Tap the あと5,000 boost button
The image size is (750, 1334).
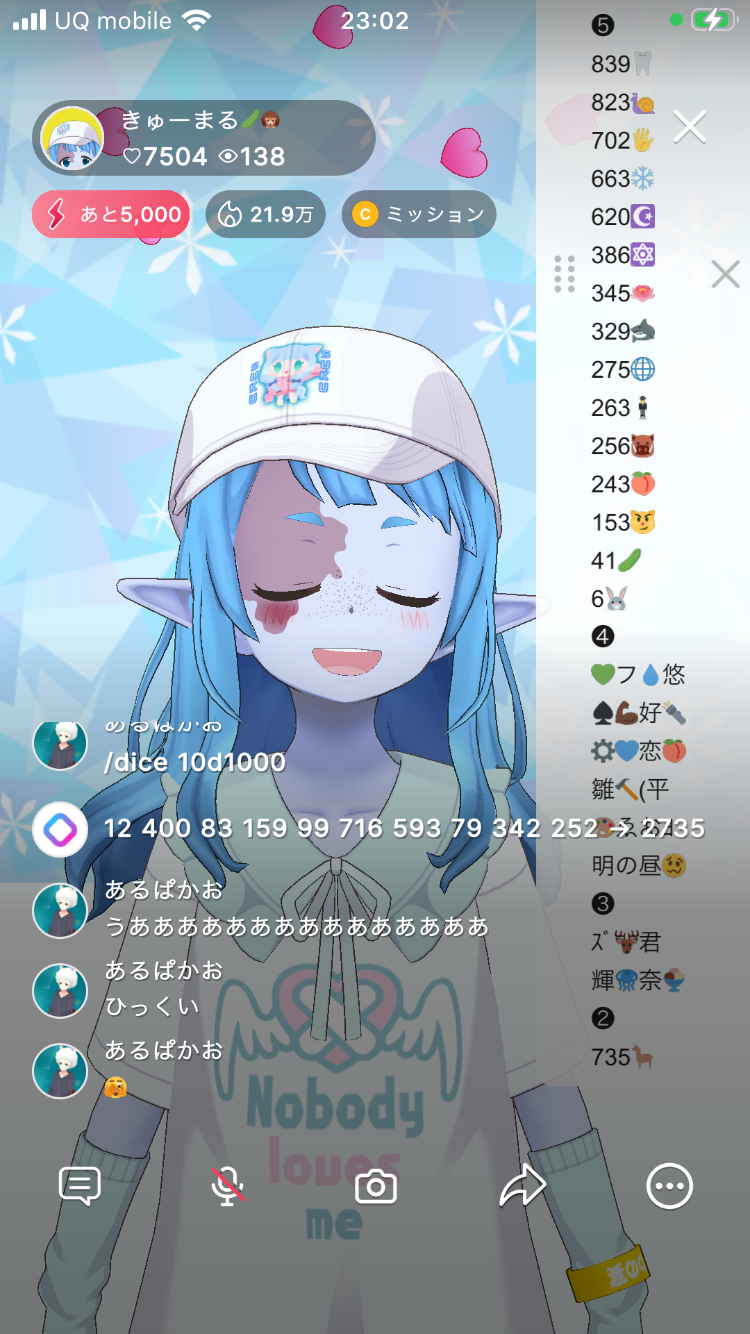111,214
